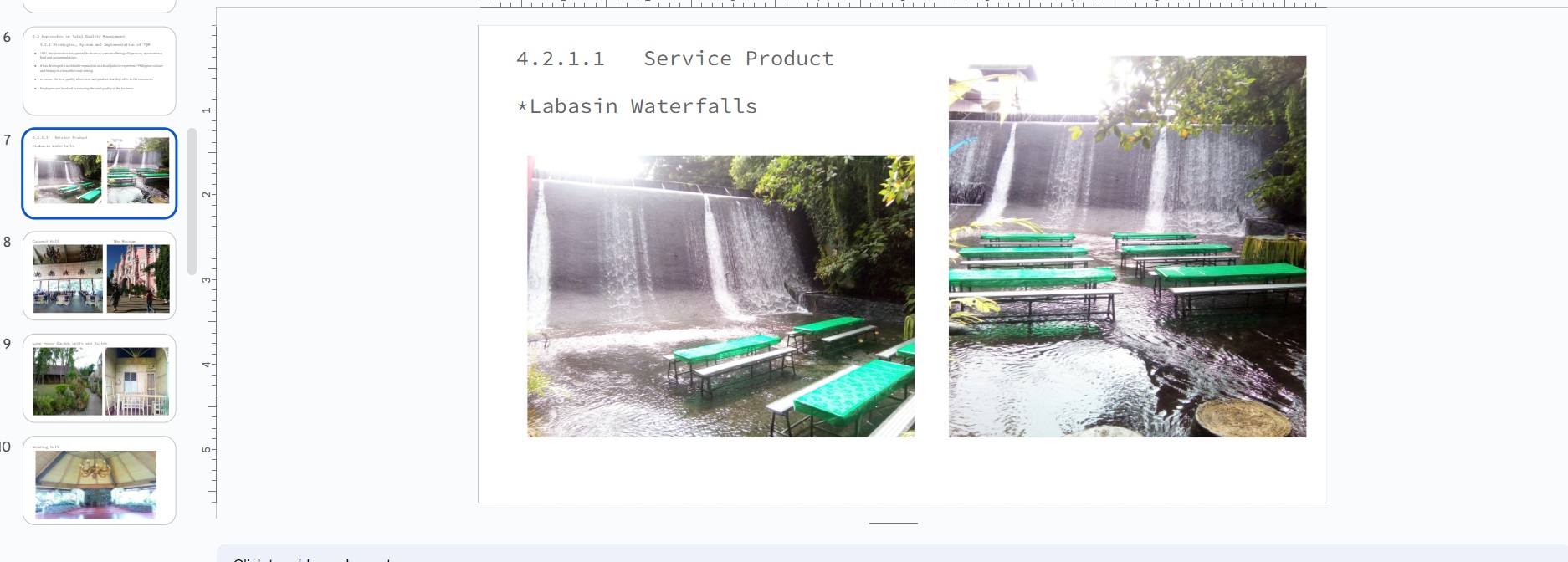
Task: Go to slide 8 thumbnail
Action: pyautogui.click(x=100, y=276)
